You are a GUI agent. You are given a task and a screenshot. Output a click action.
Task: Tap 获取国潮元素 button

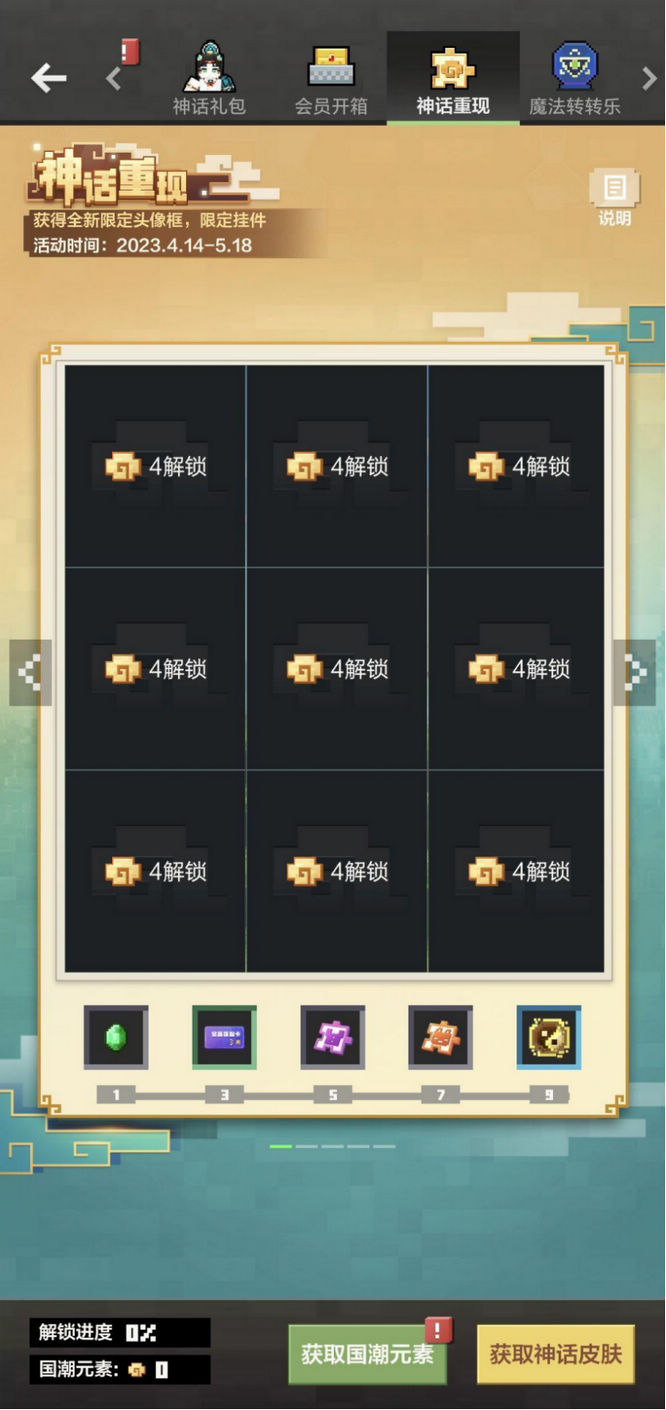click(367, 1354)
